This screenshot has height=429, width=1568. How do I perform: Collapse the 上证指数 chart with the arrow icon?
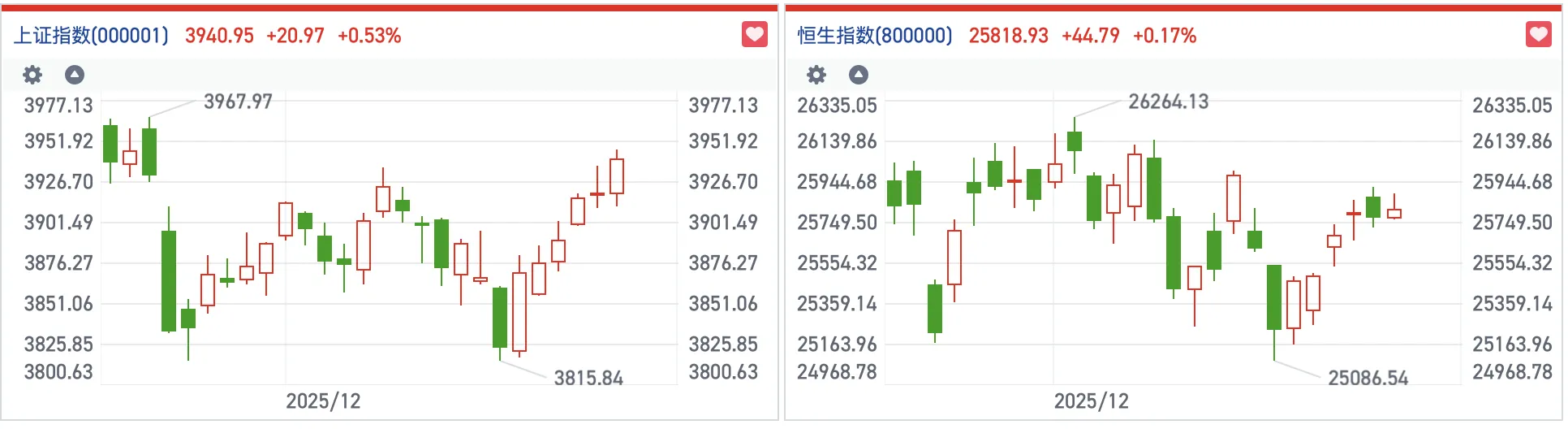click(x=75, y=76)
